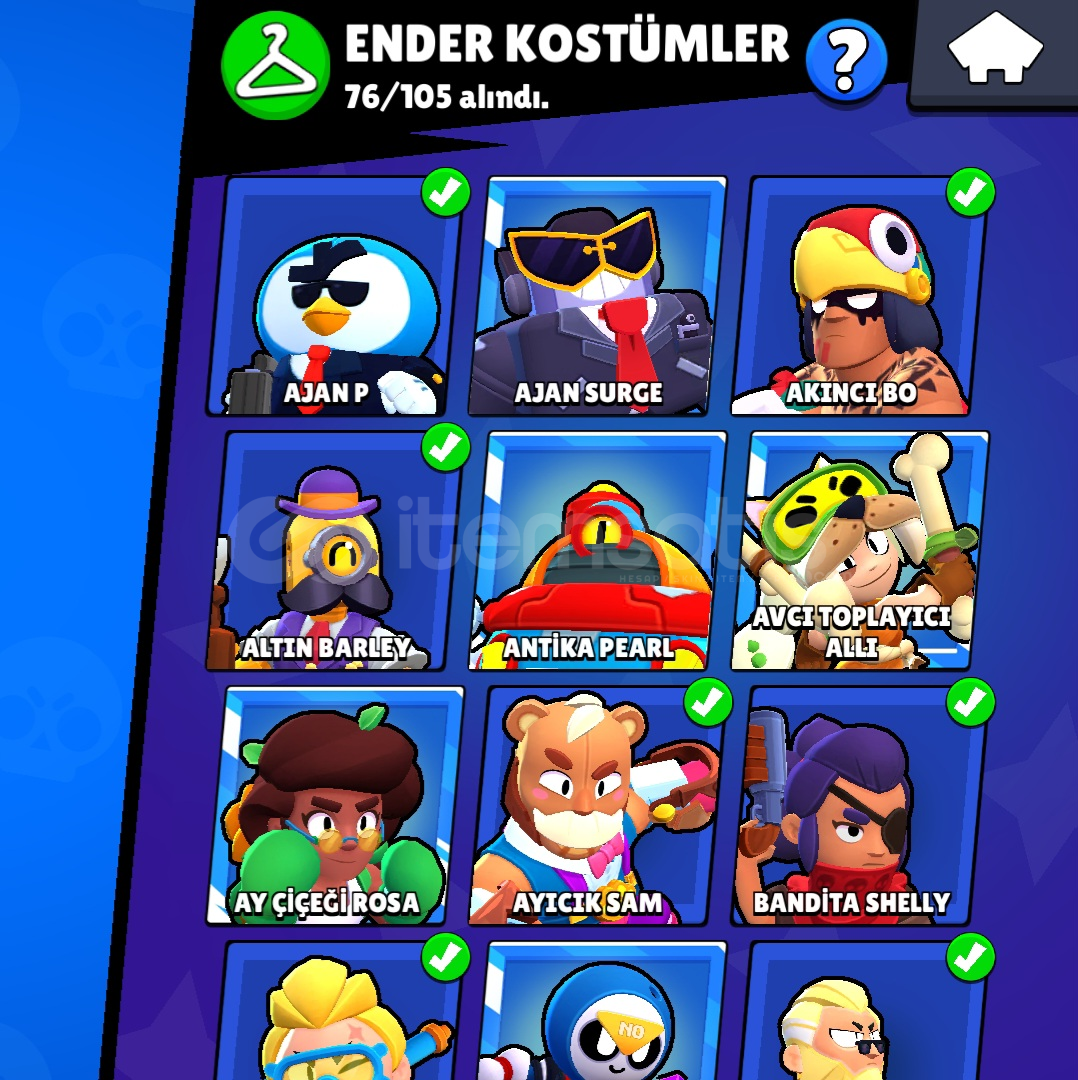Viewport: 1078px width, 1080px height.
Task: Open the question mark help button
Action: click(x=846, y=61)
